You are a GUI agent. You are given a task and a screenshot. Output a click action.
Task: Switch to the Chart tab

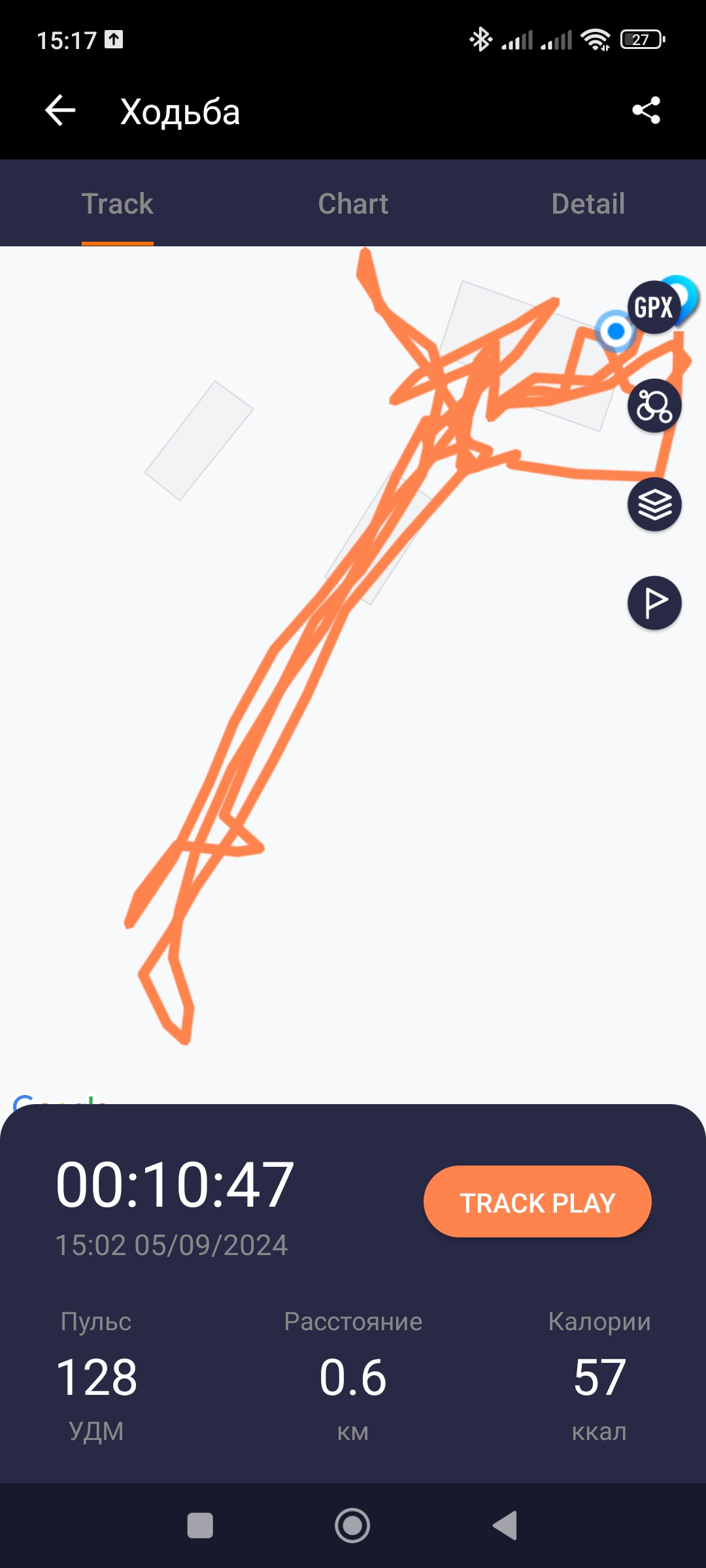[353, 204]
